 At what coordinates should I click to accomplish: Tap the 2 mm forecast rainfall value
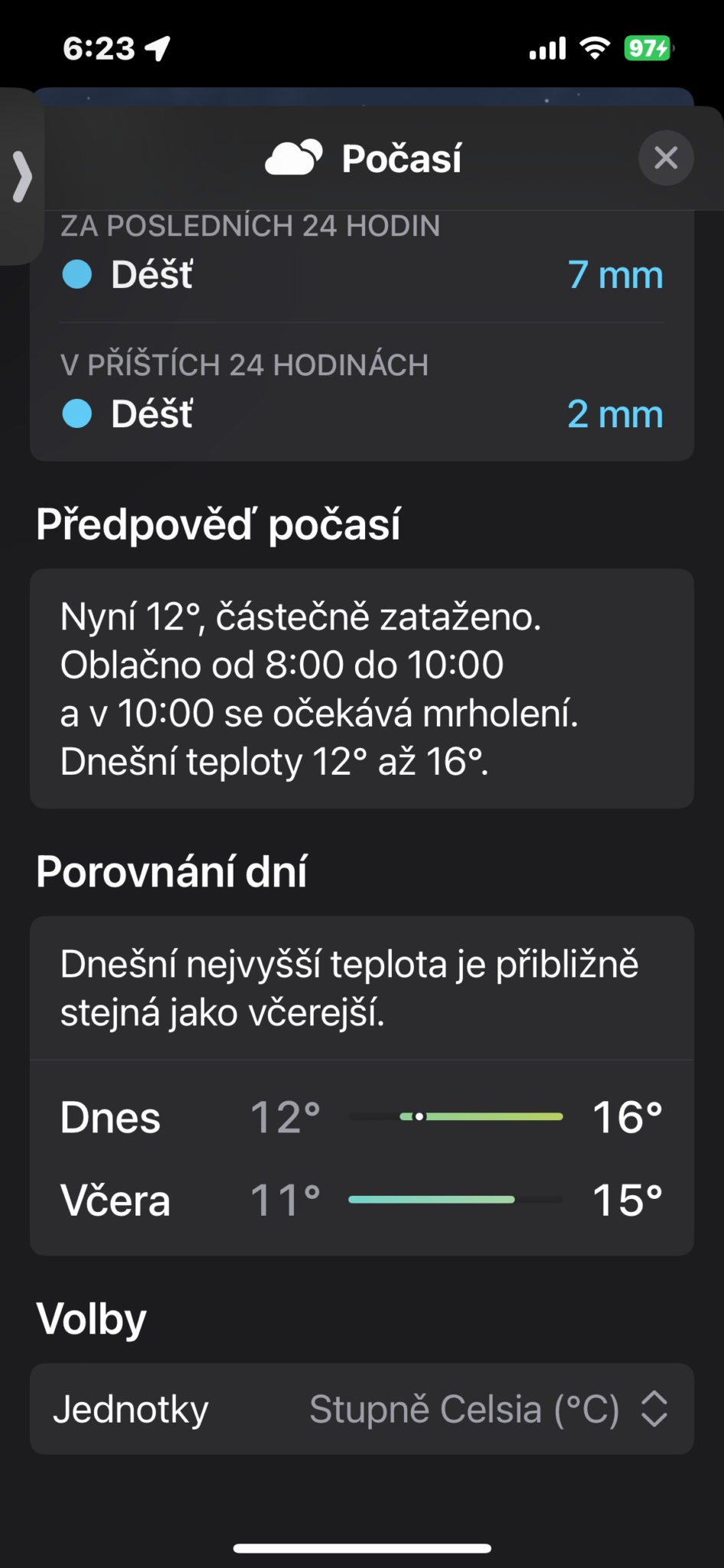point(615,414)
